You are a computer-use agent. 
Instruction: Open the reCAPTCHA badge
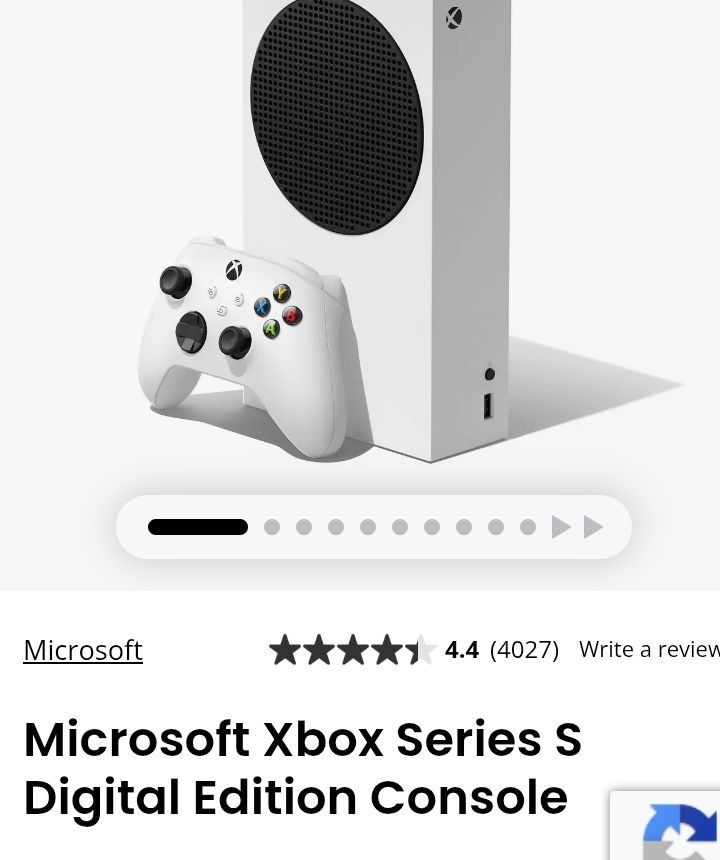coord(666,825)
